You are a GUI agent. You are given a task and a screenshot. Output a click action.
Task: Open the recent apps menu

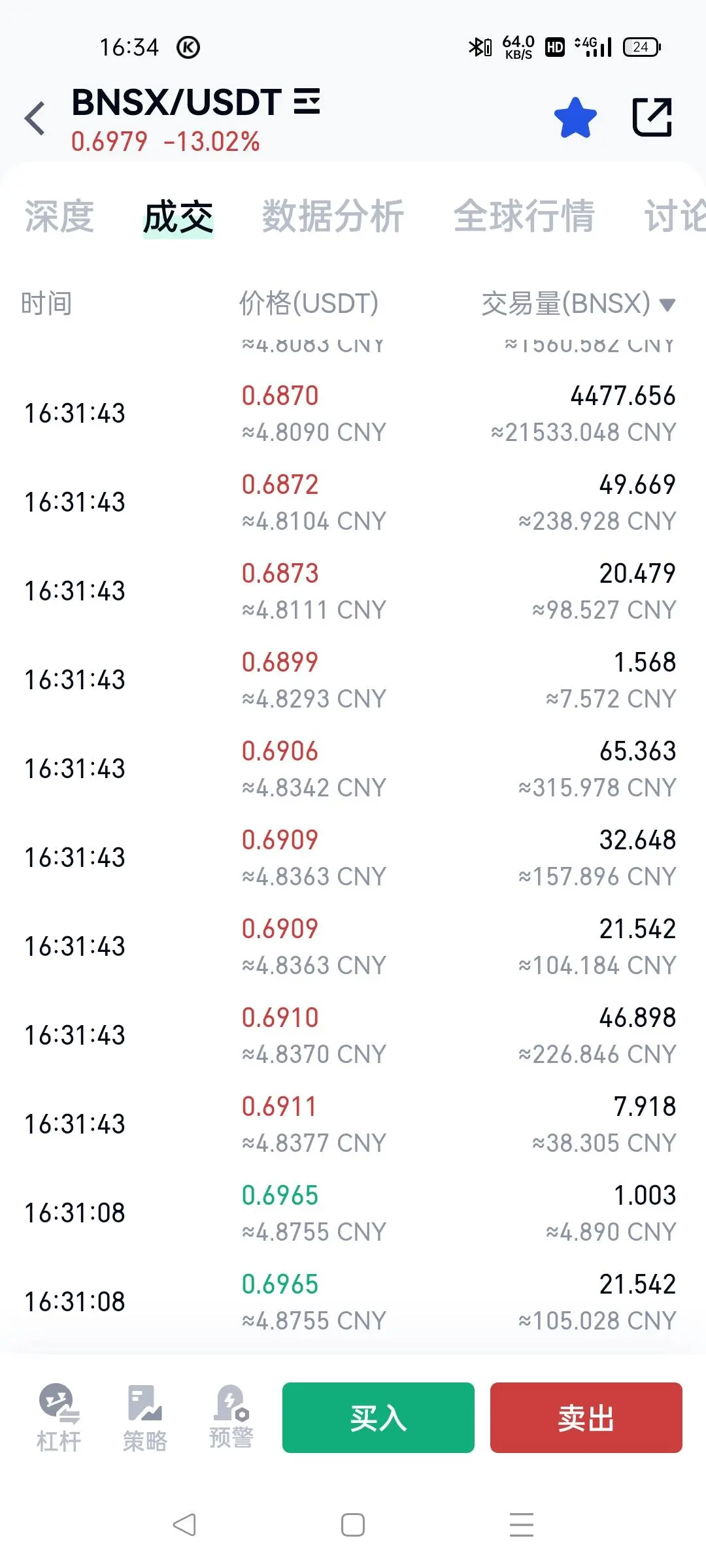[x=522, y=1525]
